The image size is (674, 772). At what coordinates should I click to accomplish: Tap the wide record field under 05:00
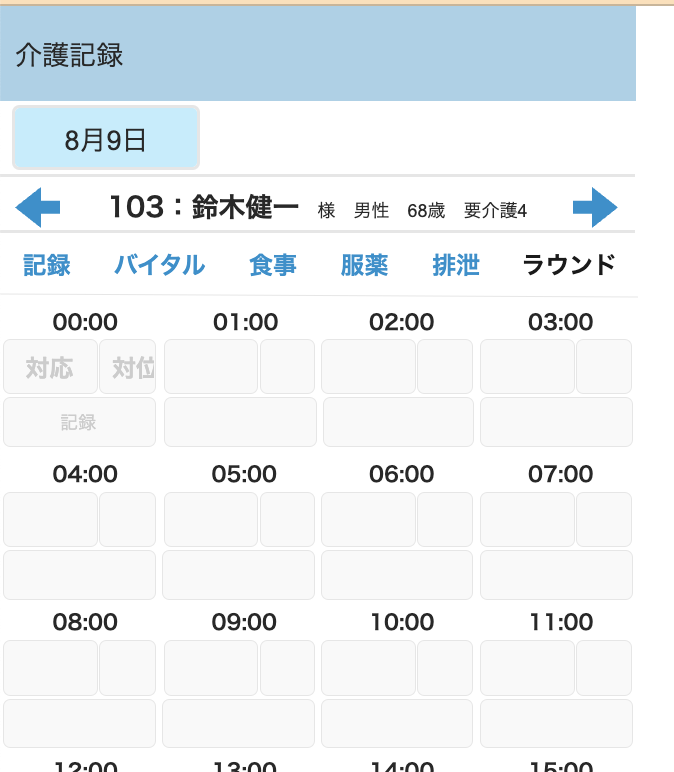(x=239, y=575)
